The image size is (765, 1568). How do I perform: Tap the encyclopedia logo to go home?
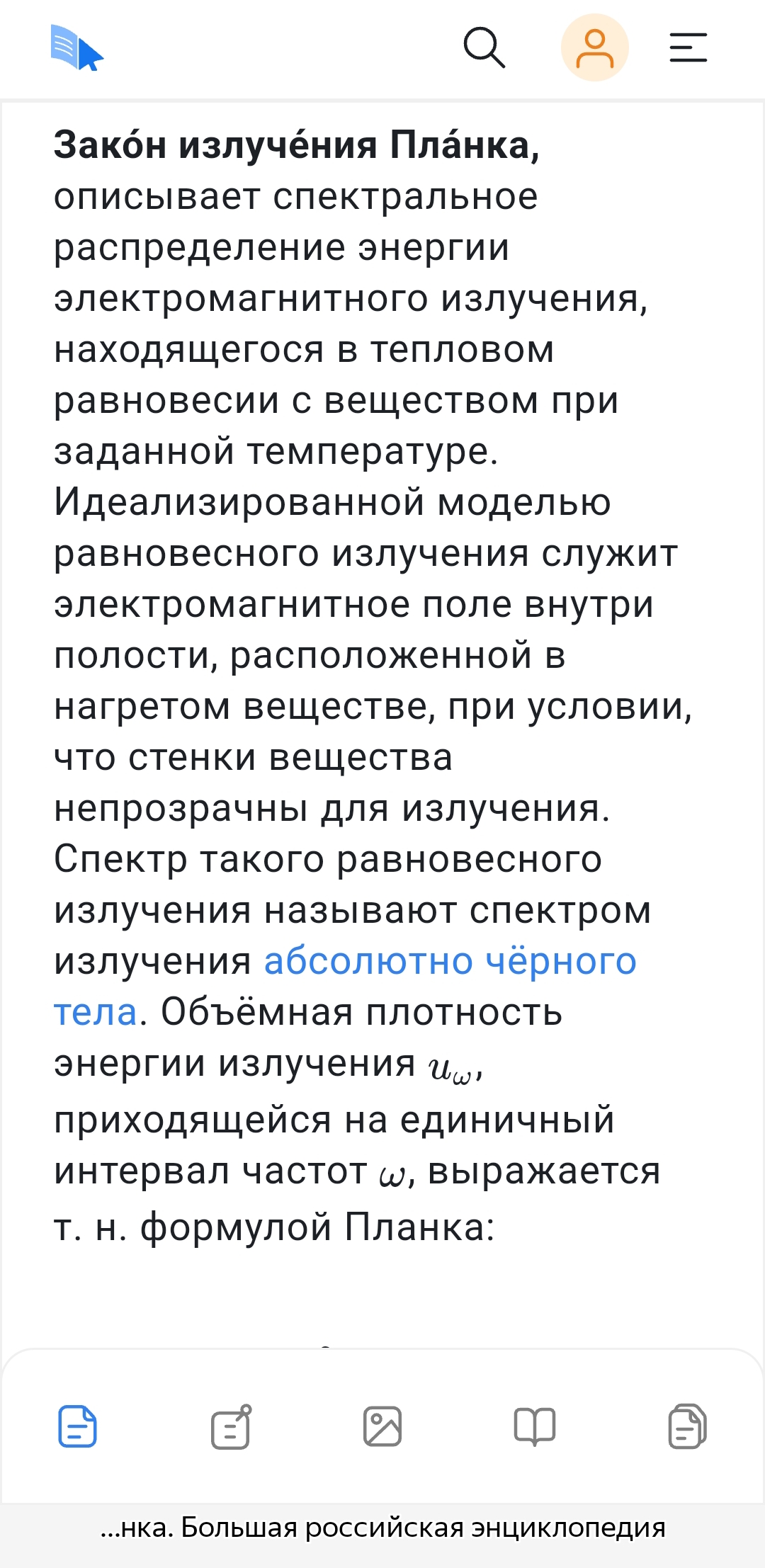tap(77, 47)
